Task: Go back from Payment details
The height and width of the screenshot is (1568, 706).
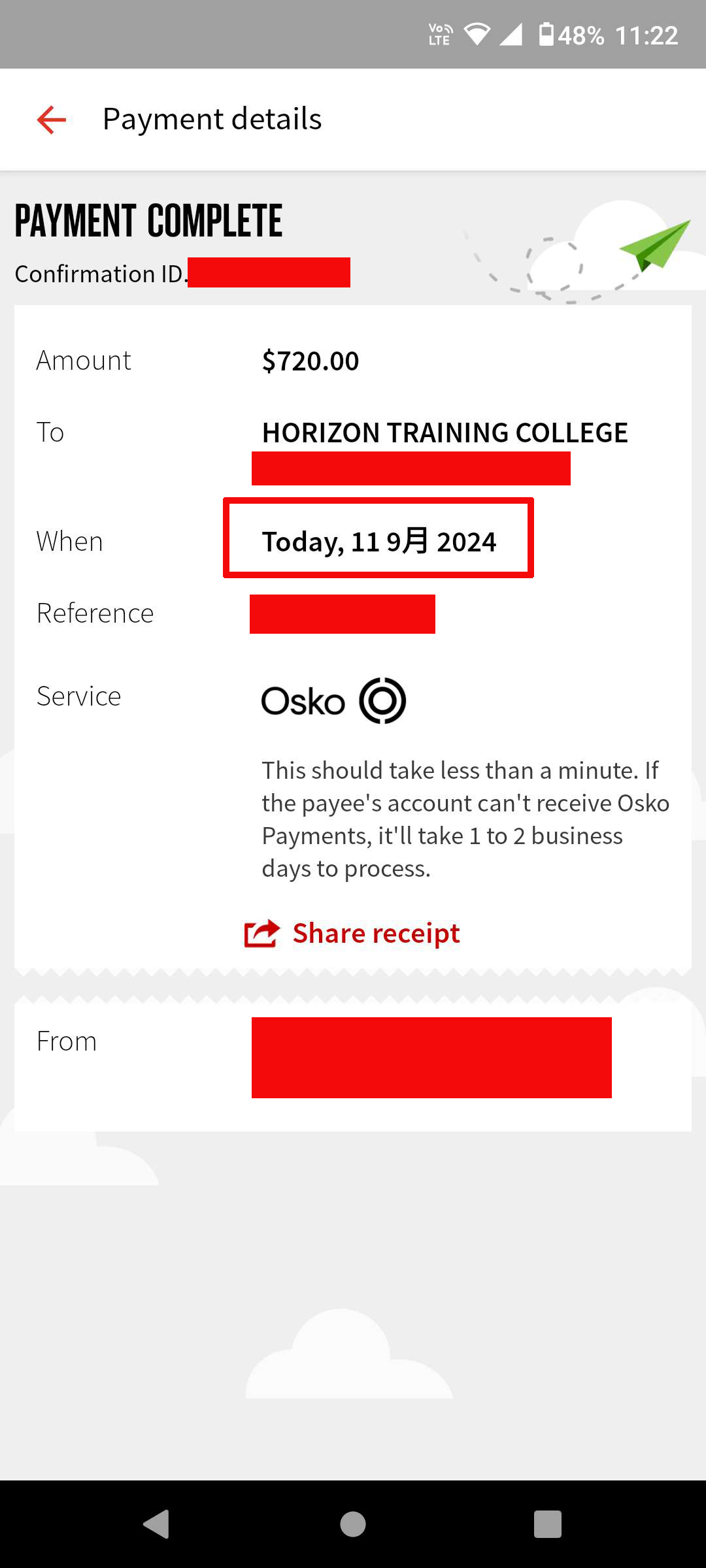Action: coord(52,120)
